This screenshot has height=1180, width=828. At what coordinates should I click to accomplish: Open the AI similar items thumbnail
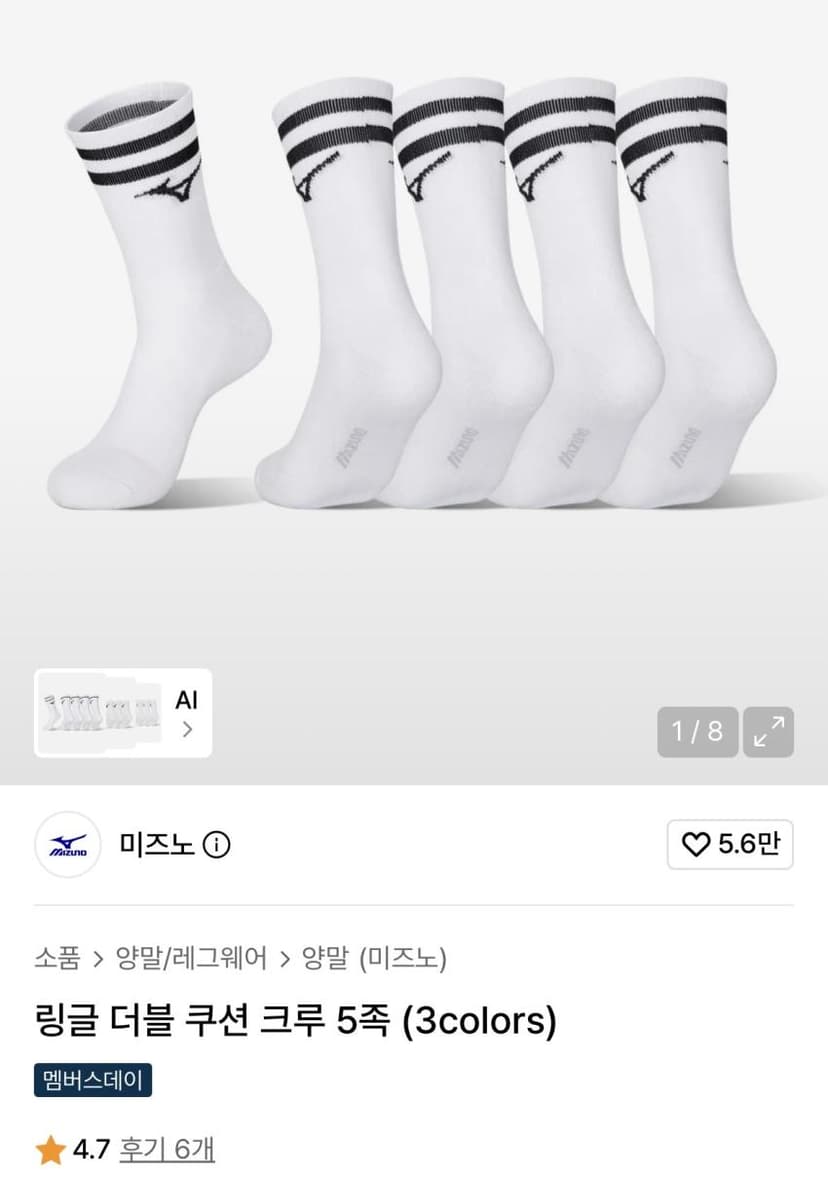coord(123,713)
